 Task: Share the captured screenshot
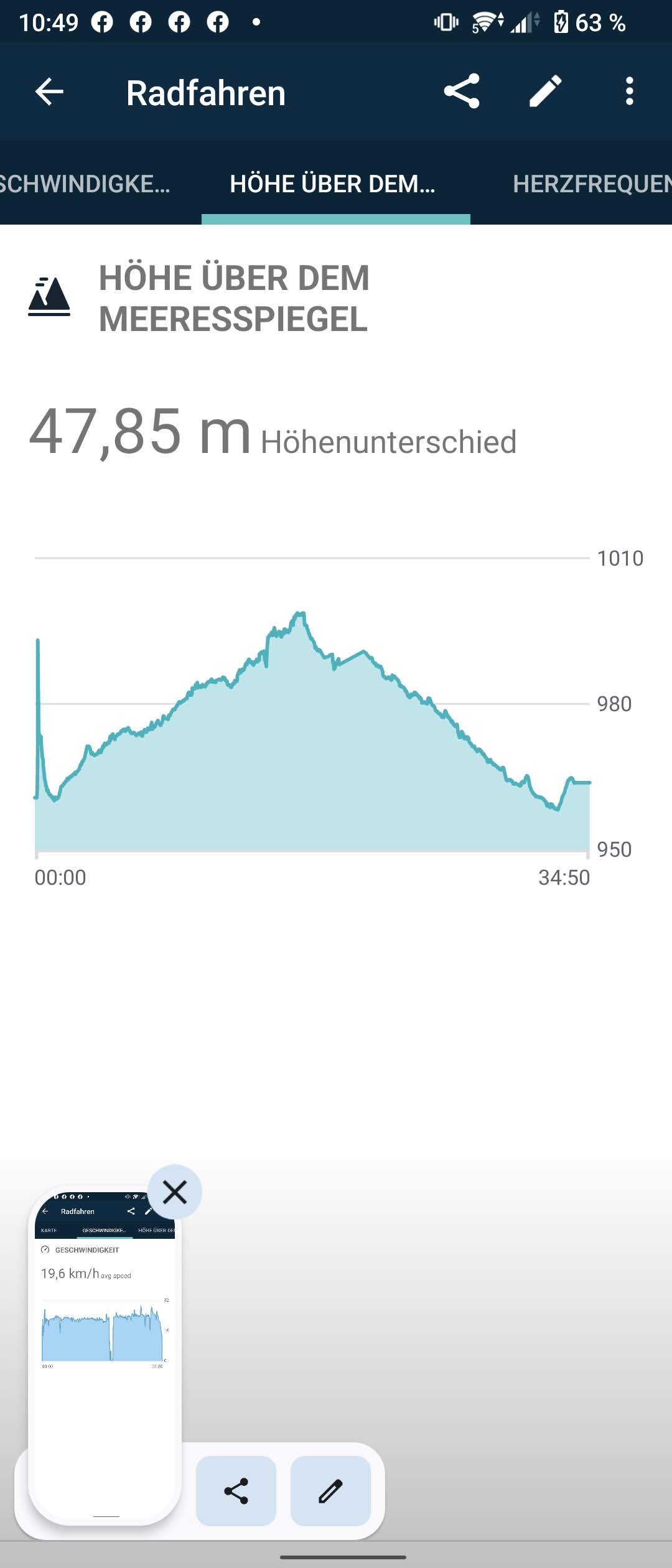point(236,1491)
